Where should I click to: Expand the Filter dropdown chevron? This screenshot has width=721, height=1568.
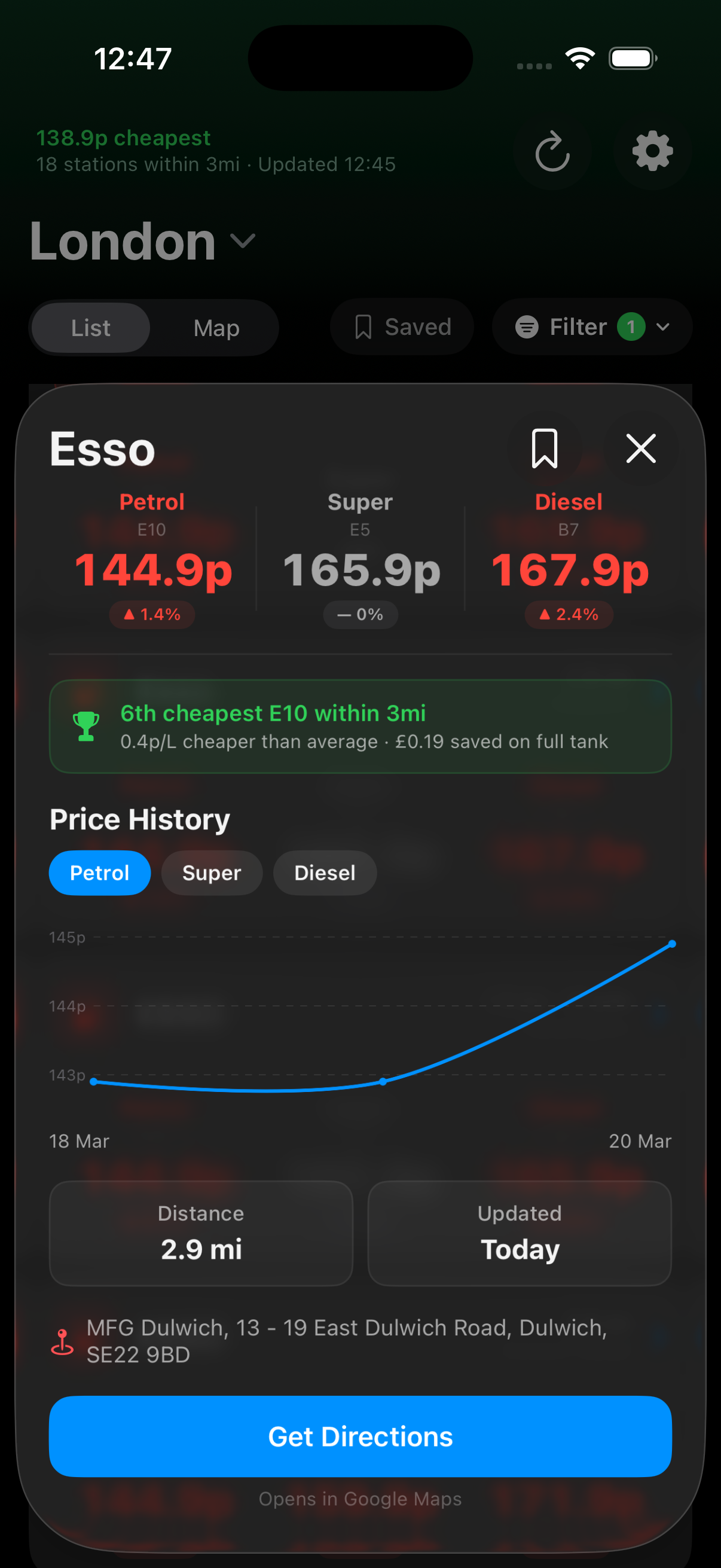(x=663, y=327)
